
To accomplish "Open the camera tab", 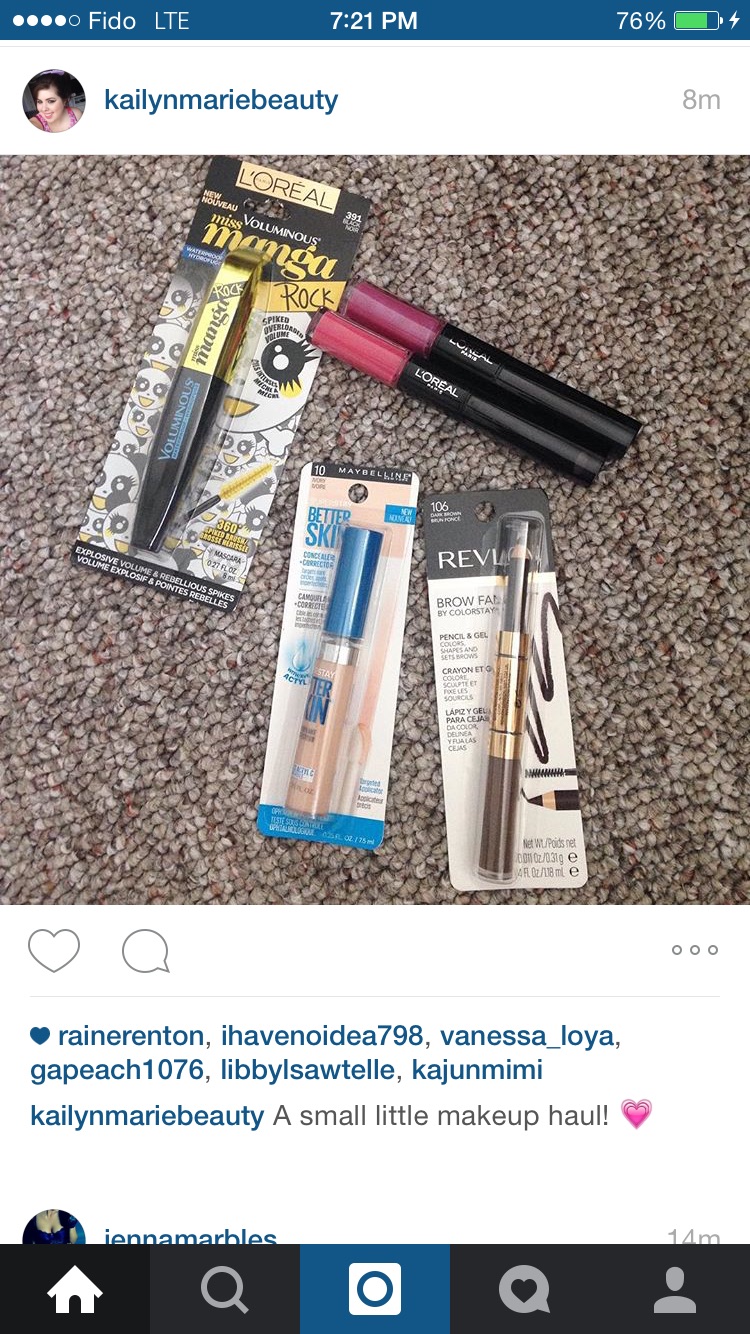I will pyautogui.click(x=375, y=1289).
